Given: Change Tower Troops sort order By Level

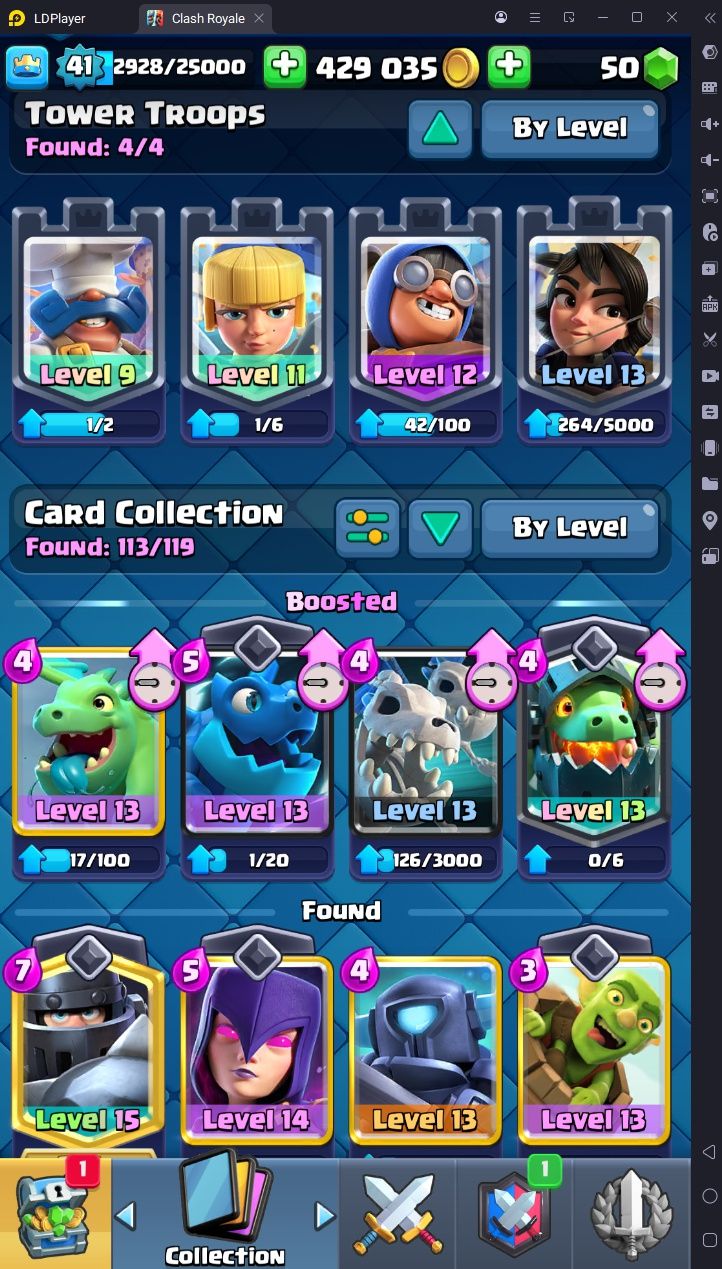Looking at the screenshot, I should (570, 128).
